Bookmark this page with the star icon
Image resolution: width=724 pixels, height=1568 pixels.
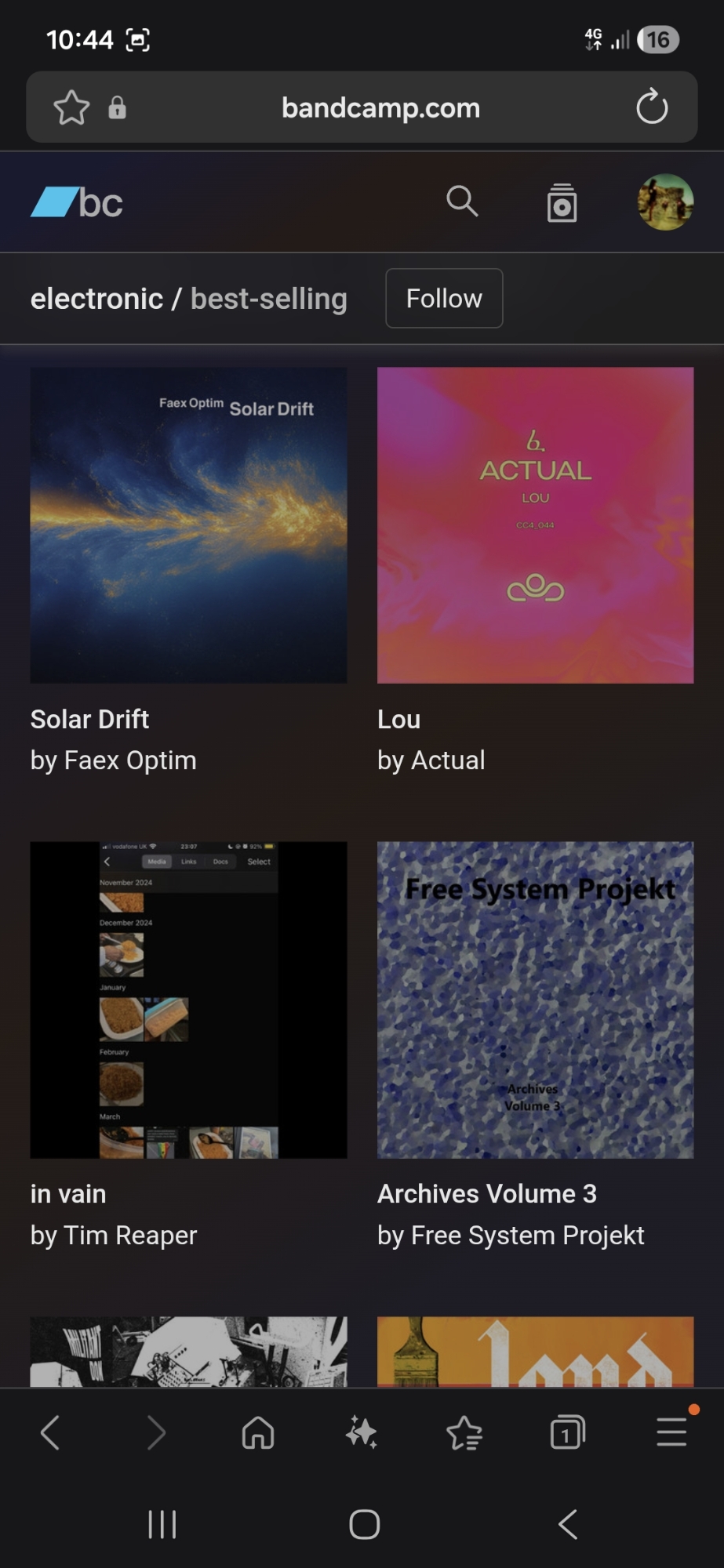pyautogui.click(x=71, y=107)
